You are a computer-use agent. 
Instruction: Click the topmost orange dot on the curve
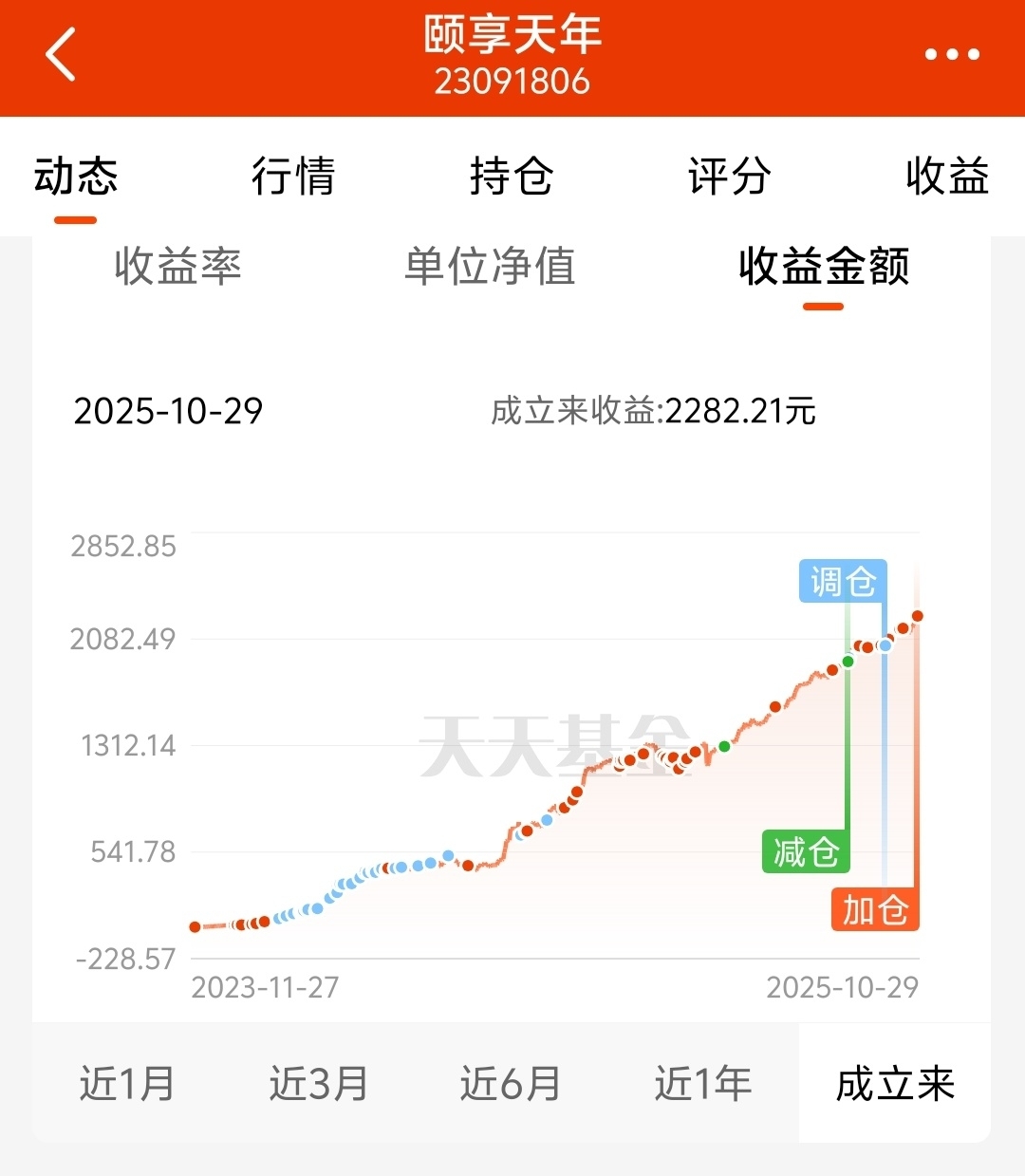click(916, 616)
